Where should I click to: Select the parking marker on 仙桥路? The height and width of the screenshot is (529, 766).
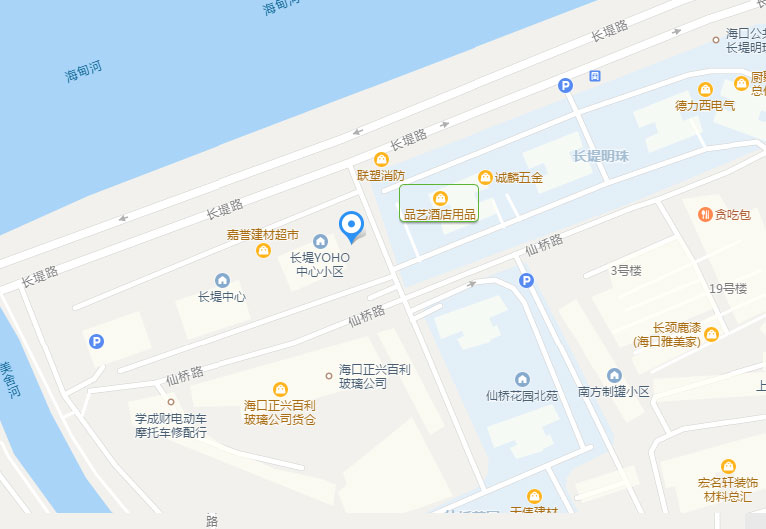coord(526,281)
